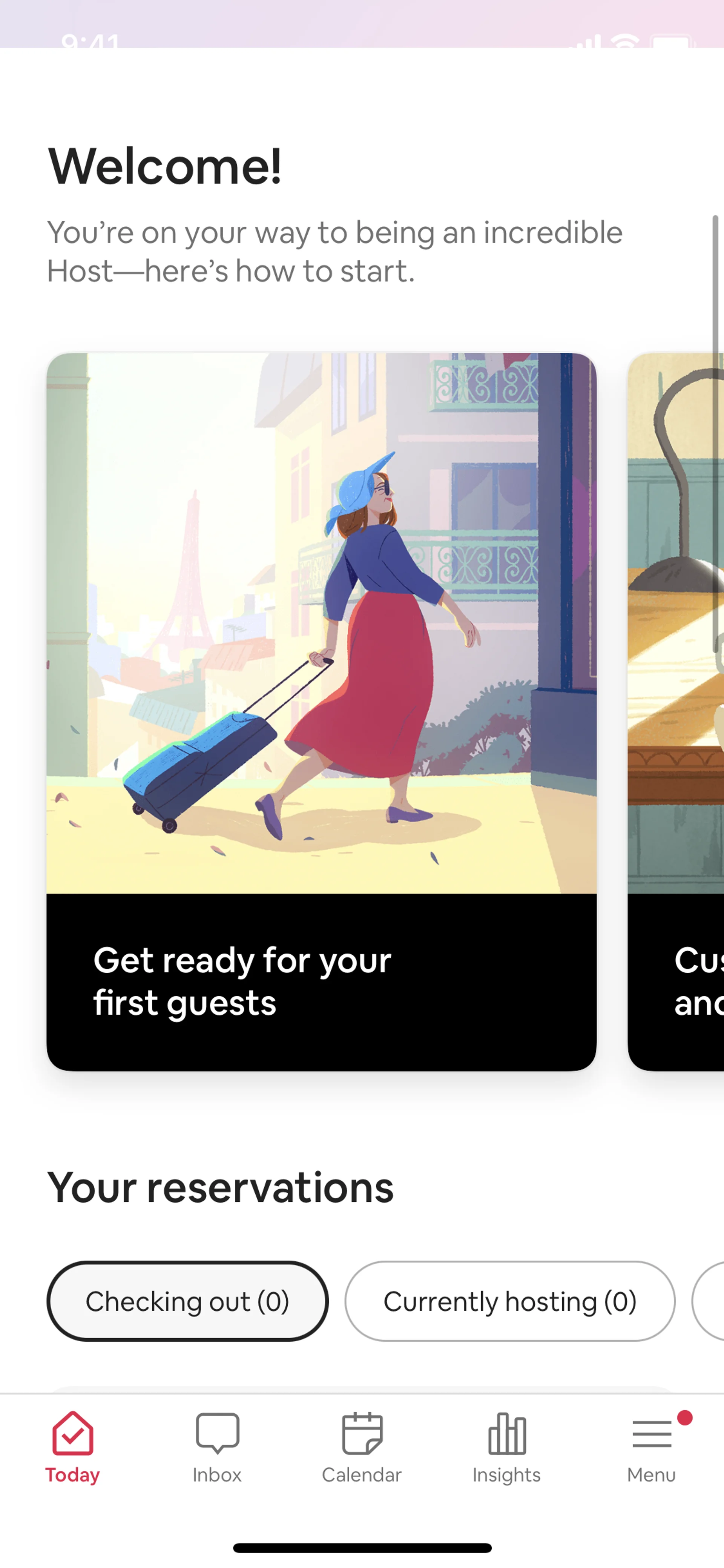Go to the Calendar tab
724x1568 pixels.
[x=362, y=1449]
